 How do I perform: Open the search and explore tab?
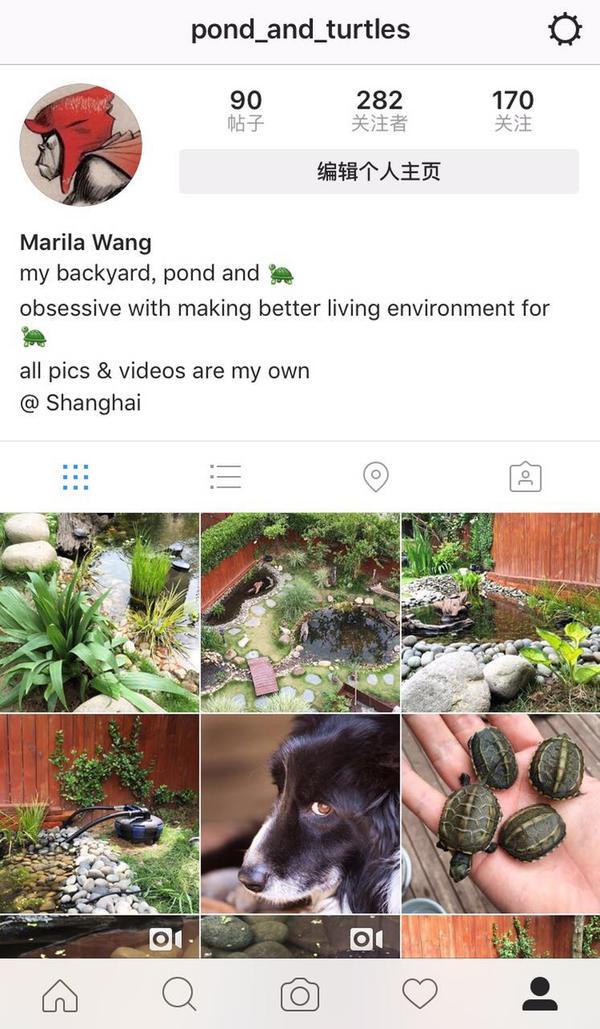180,994
